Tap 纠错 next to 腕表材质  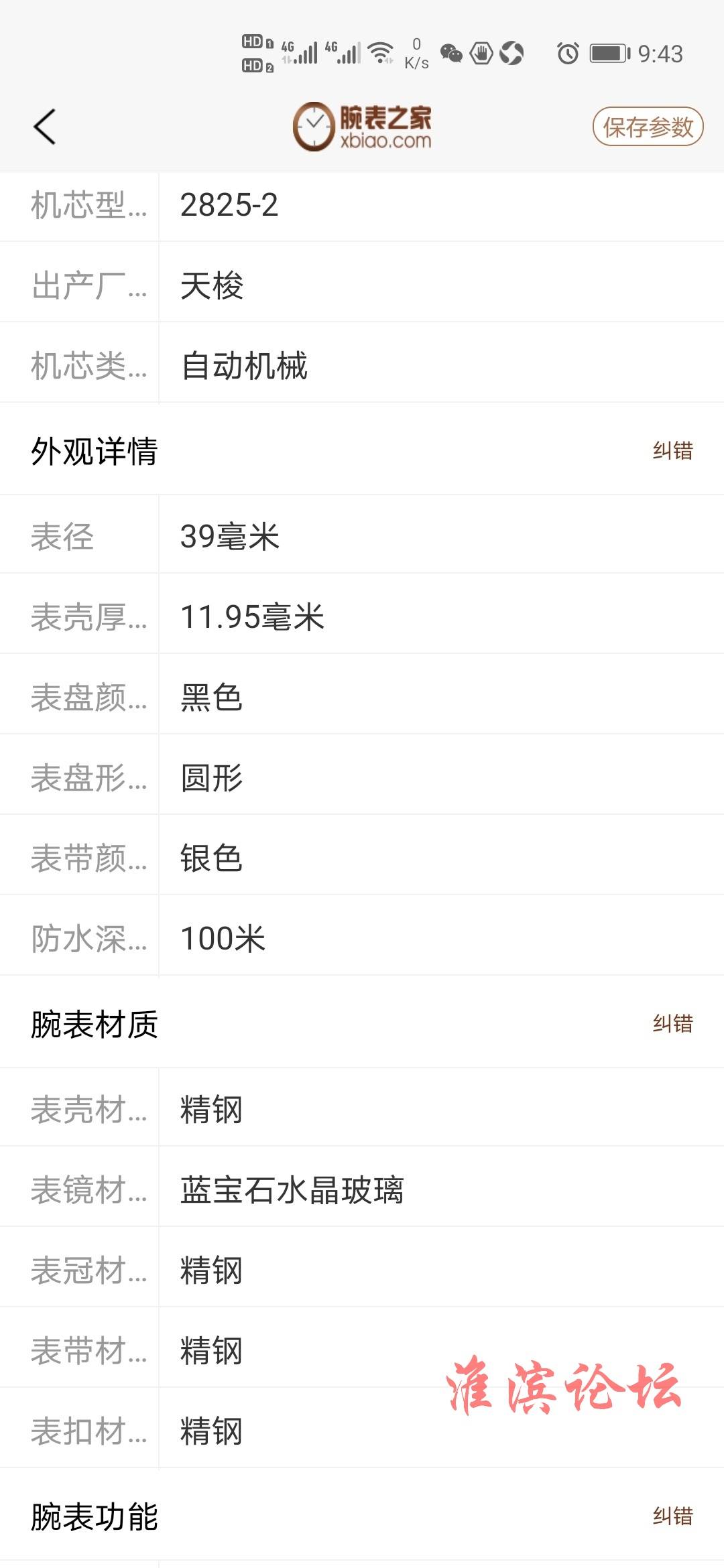coord(672,1024)
